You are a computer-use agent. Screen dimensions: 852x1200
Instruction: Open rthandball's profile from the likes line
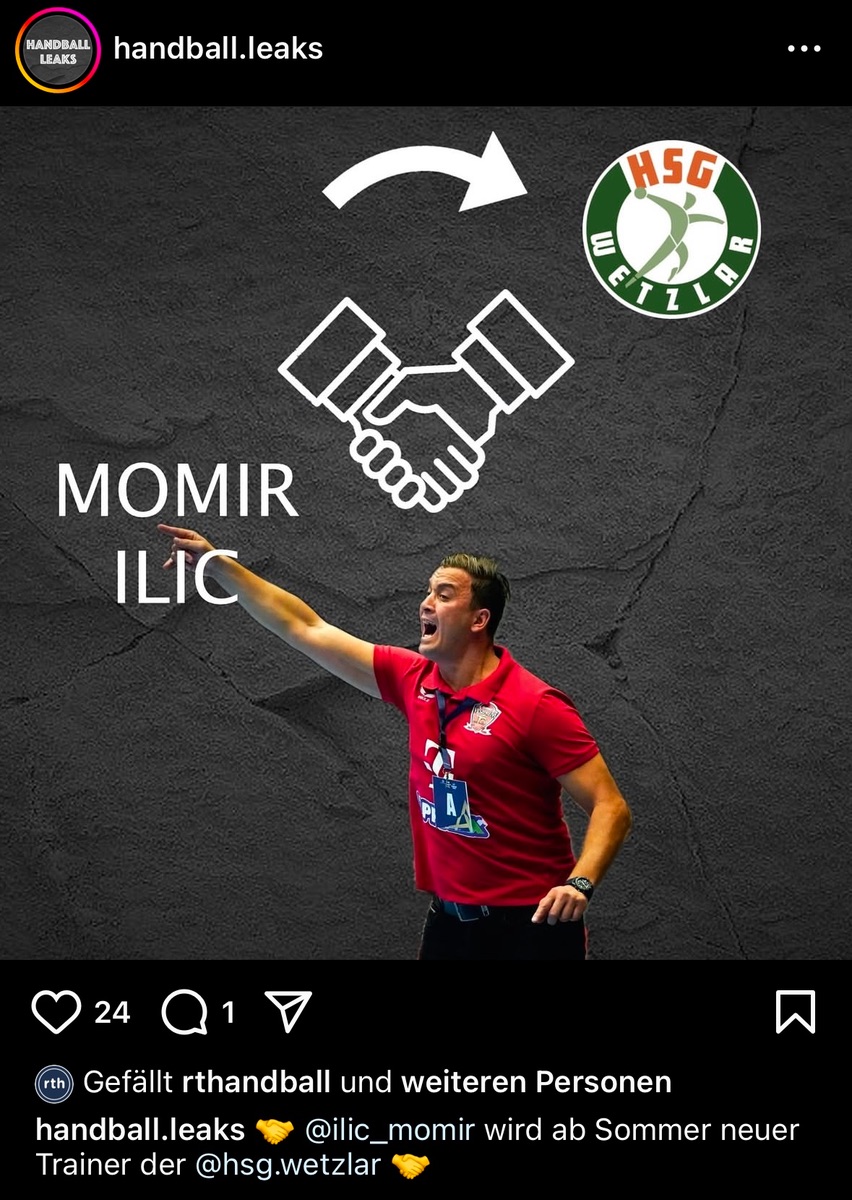[x=256, y=1082]
